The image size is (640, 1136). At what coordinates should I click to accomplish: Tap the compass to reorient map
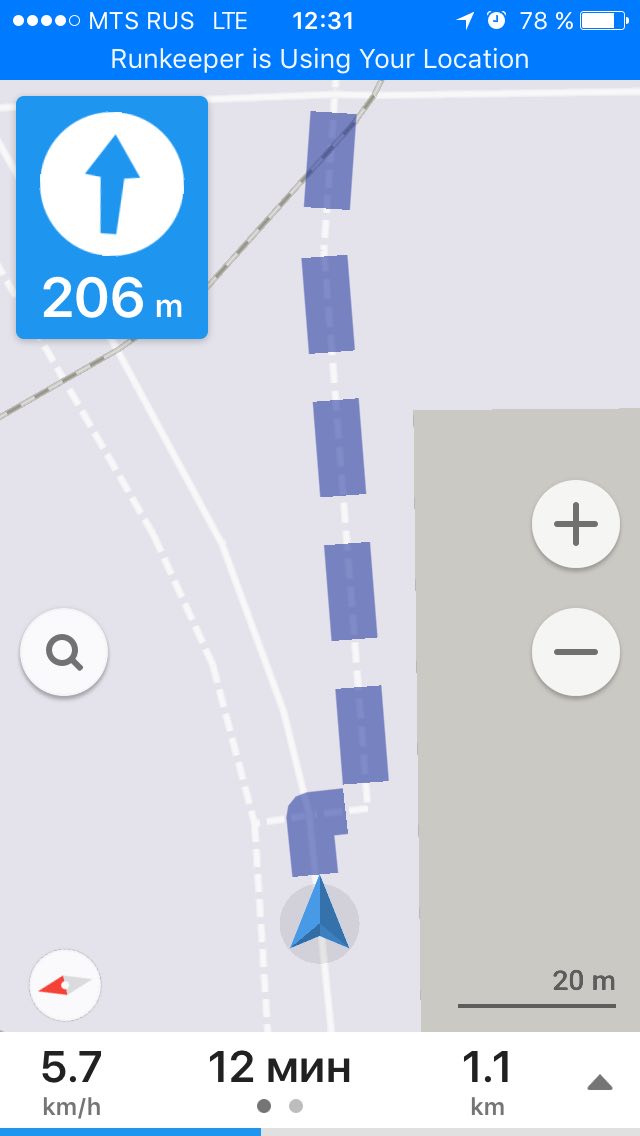click(x=65, y=985)
